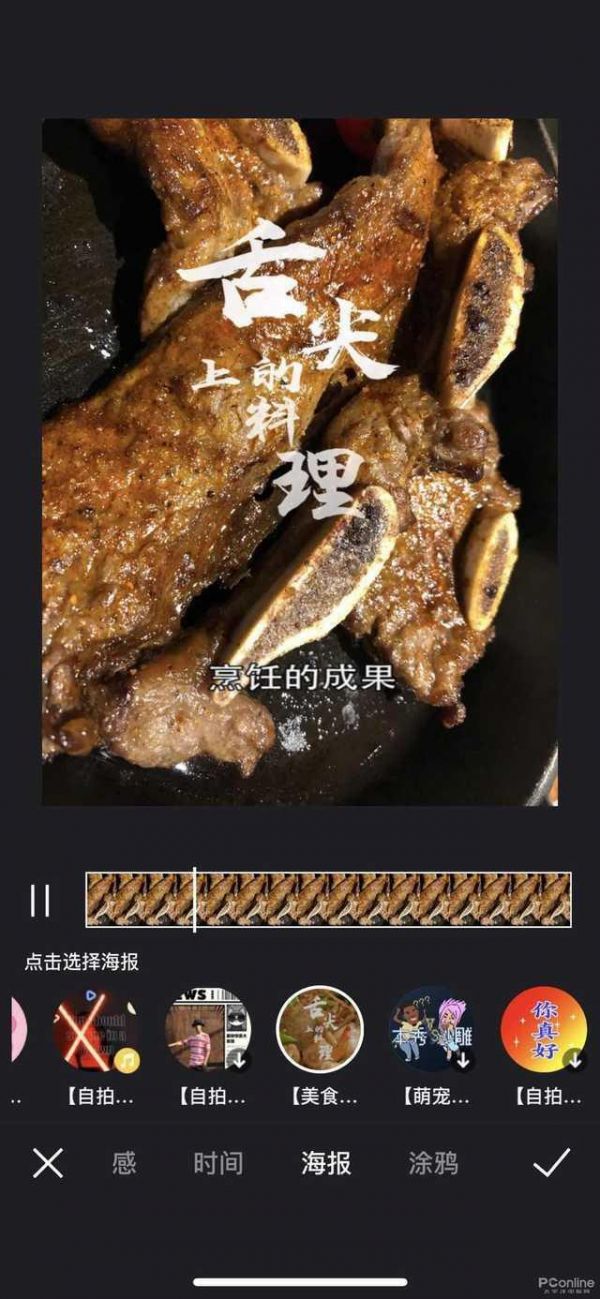Confirm changes with the checkmark
The image size is (600, 1299).
pos(551,1163)
